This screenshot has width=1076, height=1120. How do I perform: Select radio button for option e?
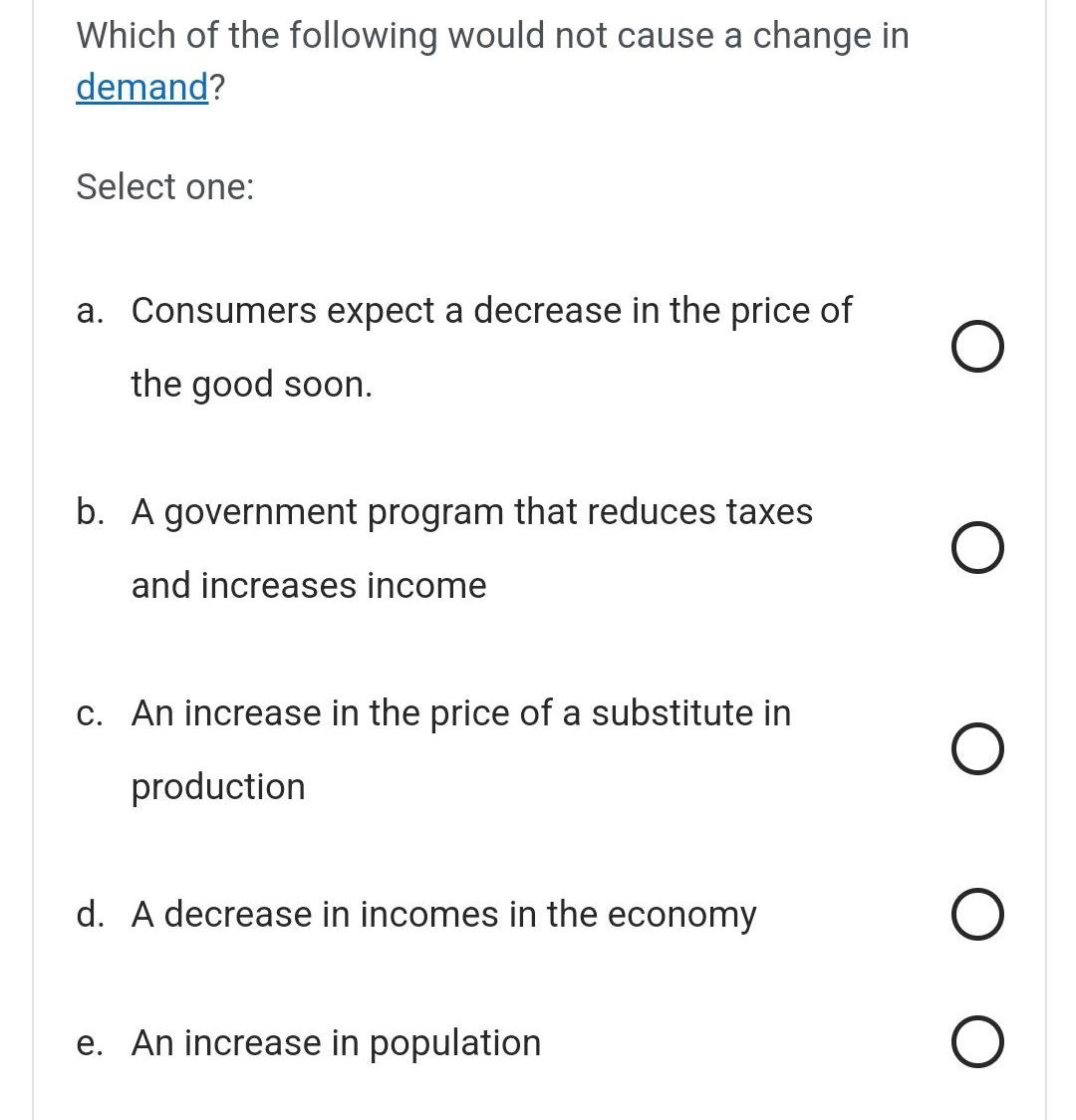pyautogui.click(x=977, y=1042)
